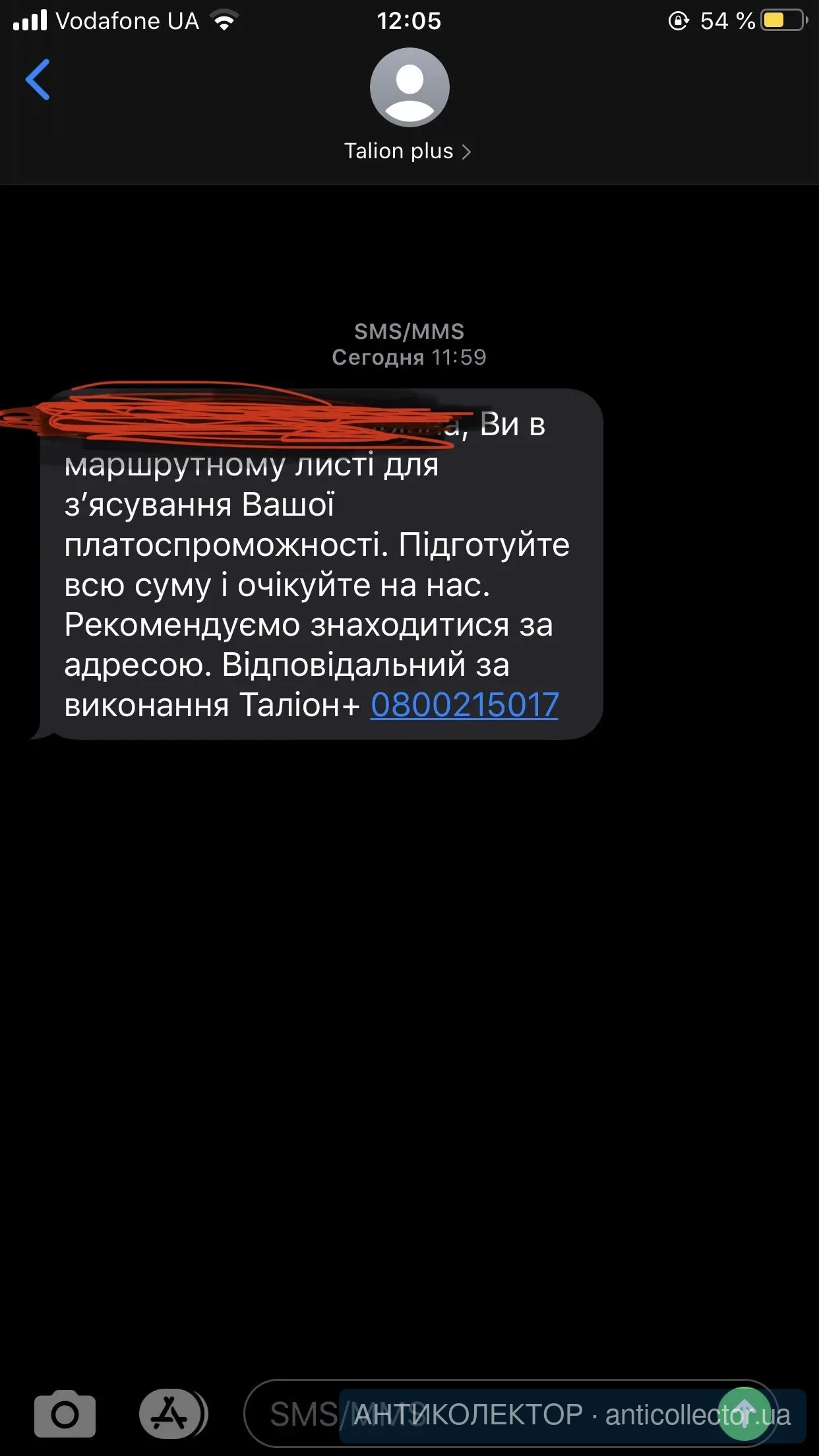
Task: Call the linked number 0800215017
Action: tap(464, 705)
